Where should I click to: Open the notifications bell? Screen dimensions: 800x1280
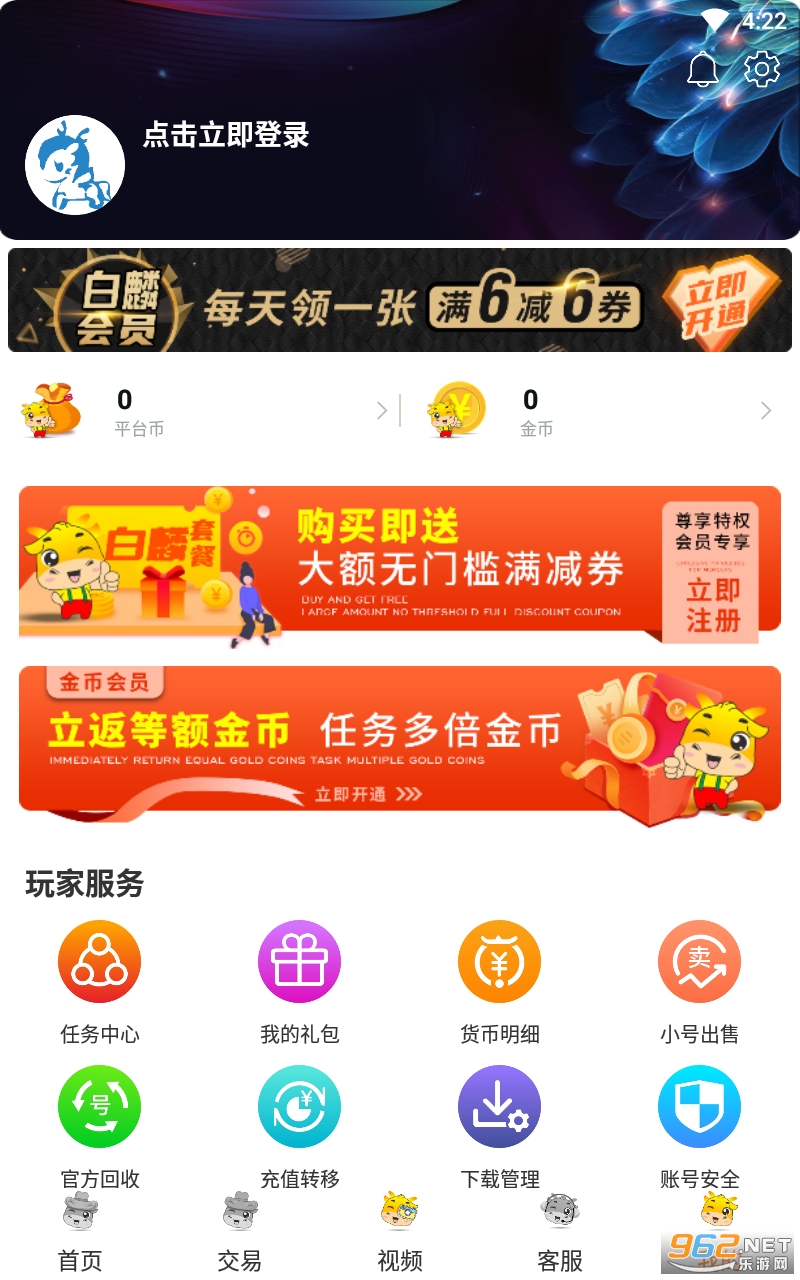point(703,69)
